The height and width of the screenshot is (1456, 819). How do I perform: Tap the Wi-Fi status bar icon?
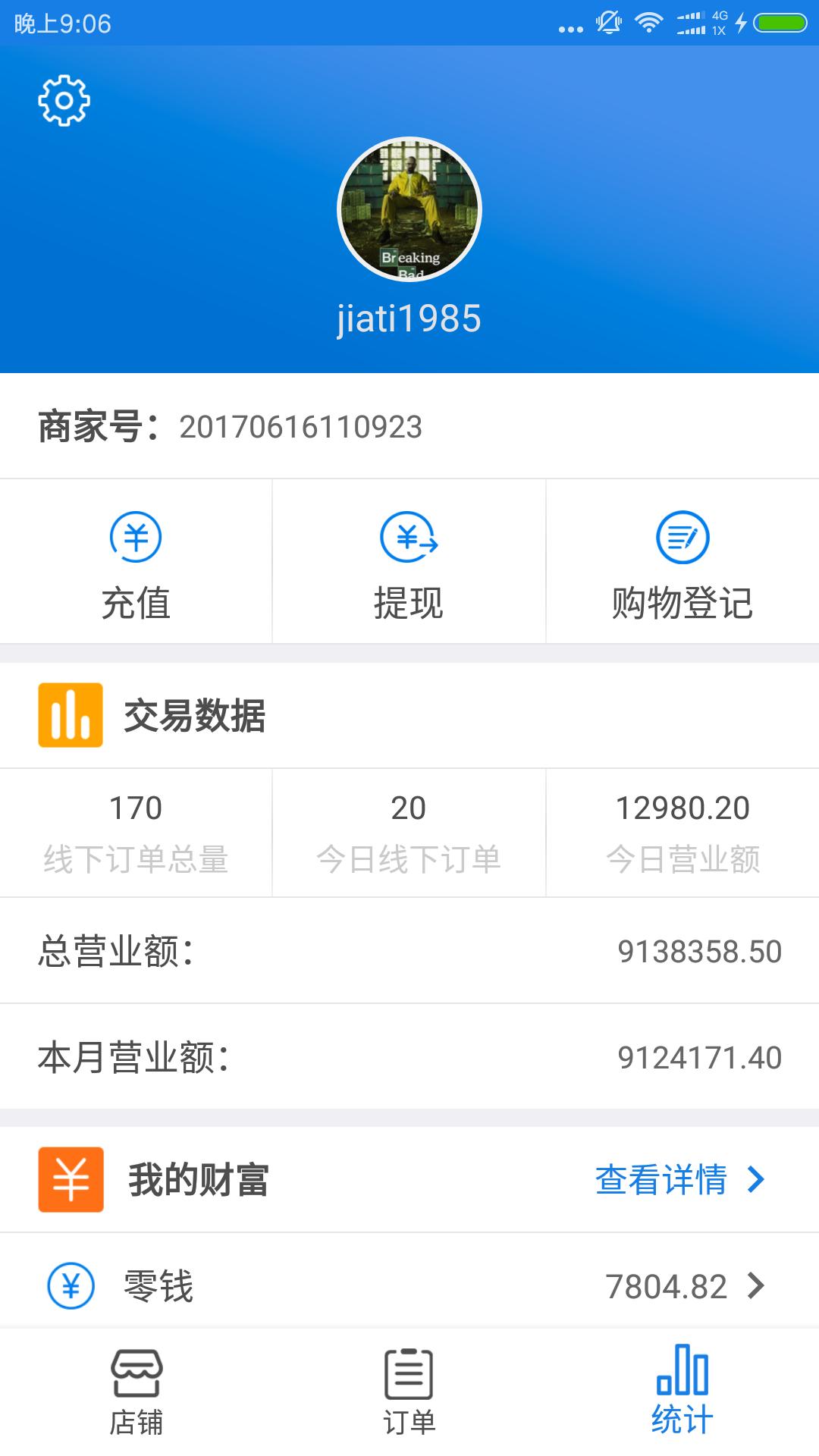(x=648, y=20)
